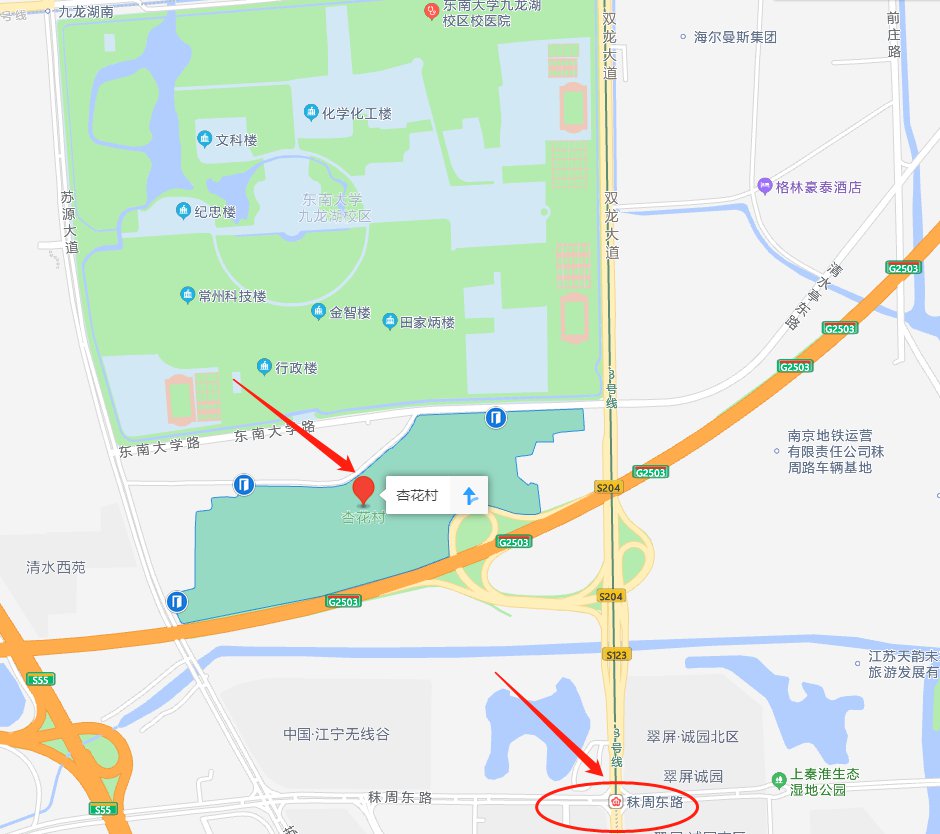940x834 pixels.
Task: Select the red 杏花村 location pin
Action: [x=364, y=490]
